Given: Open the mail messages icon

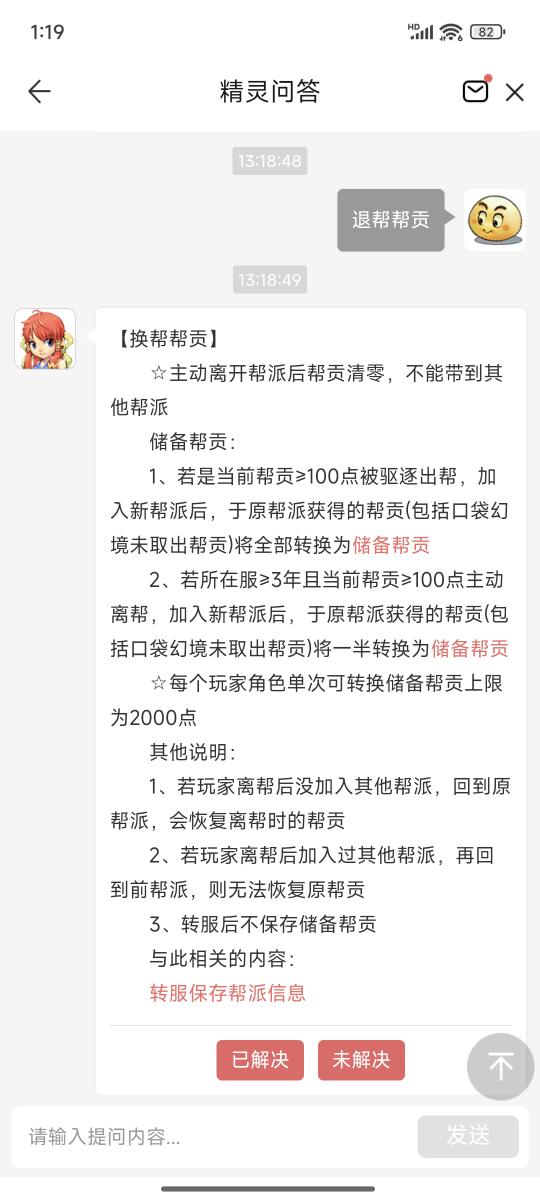Looking at the screenshot, I should click(476, 91).
